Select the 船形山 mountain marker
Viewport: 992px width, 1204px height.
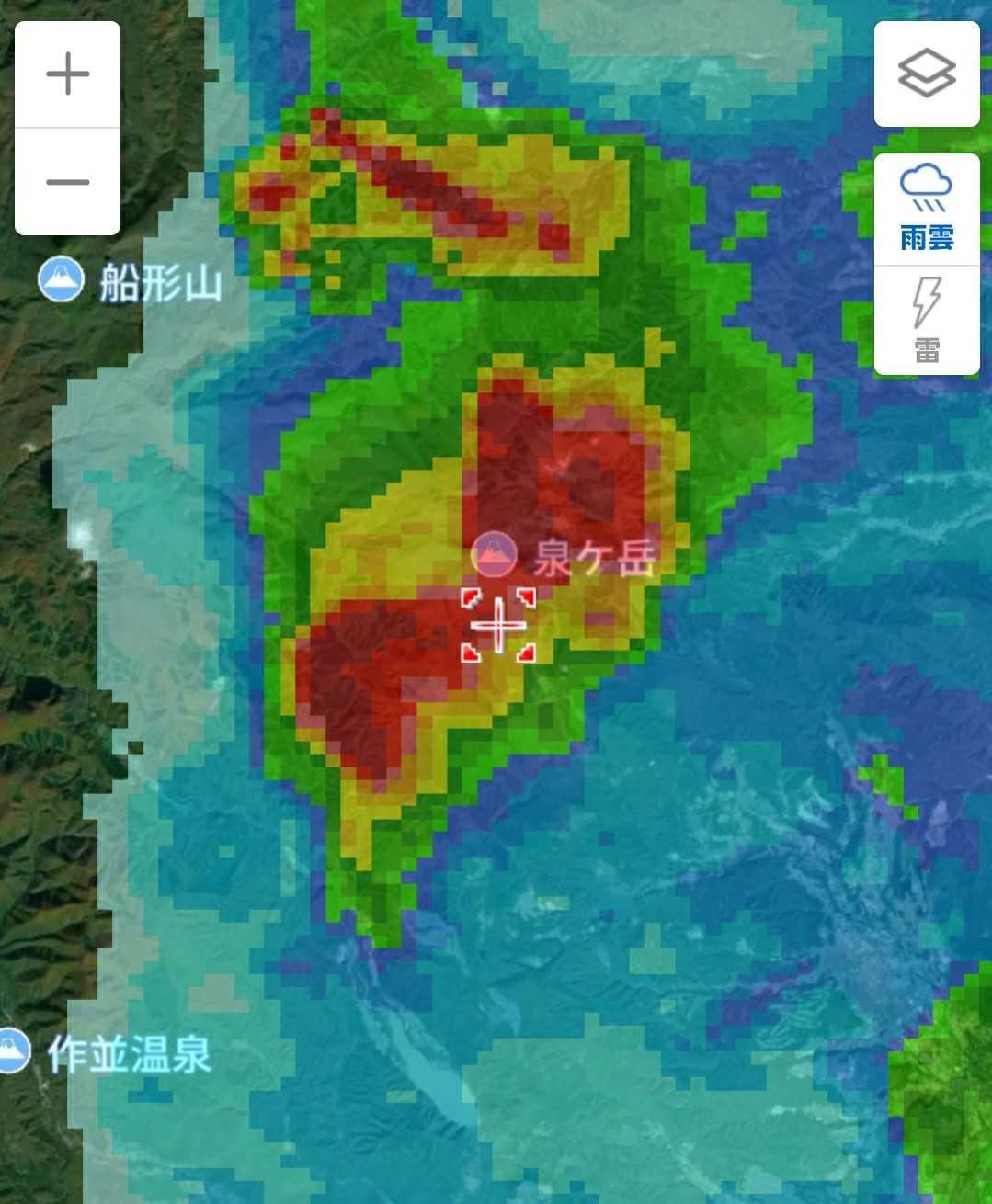(61, 280)
